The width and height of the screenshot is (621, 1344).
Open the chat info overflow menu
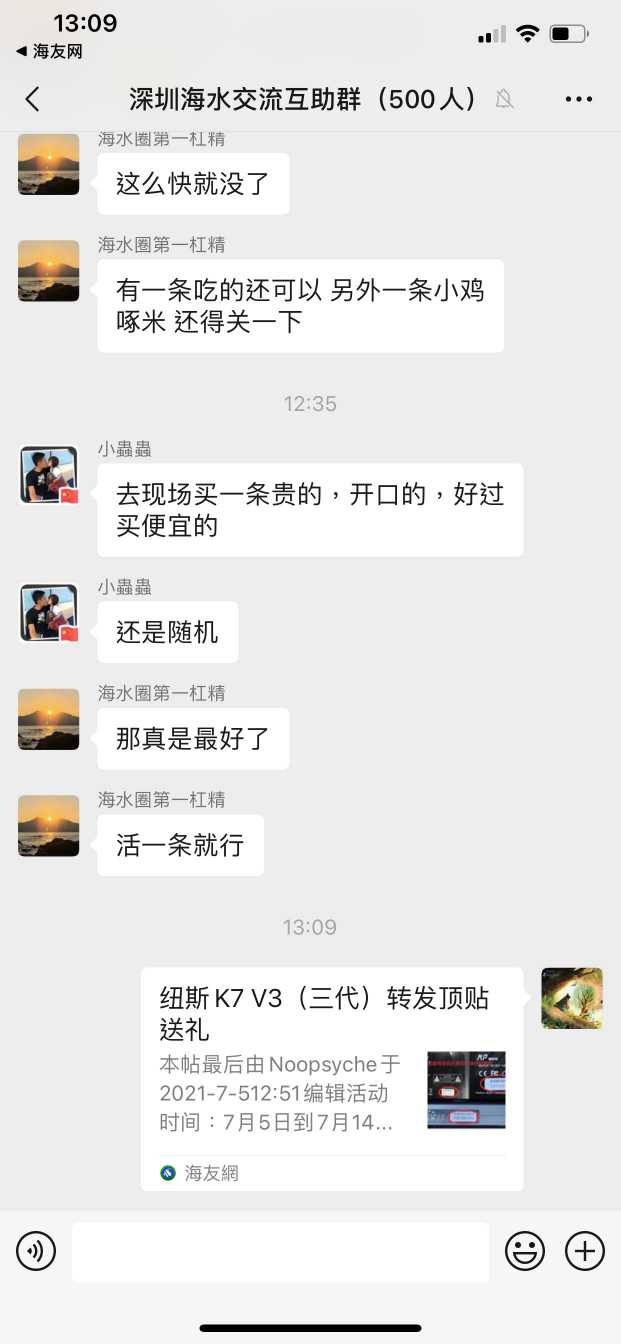pyautogui.click(x=579, y=99)
